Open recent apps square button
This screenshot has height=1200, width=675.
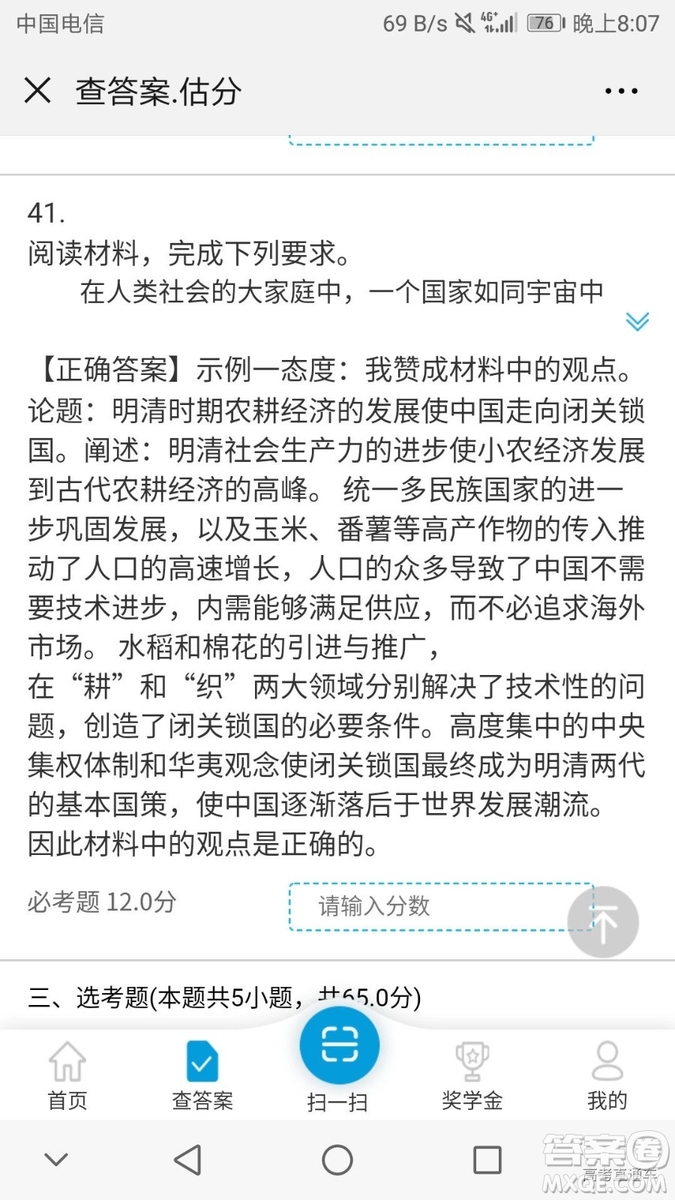click(x=487, y=1160)
